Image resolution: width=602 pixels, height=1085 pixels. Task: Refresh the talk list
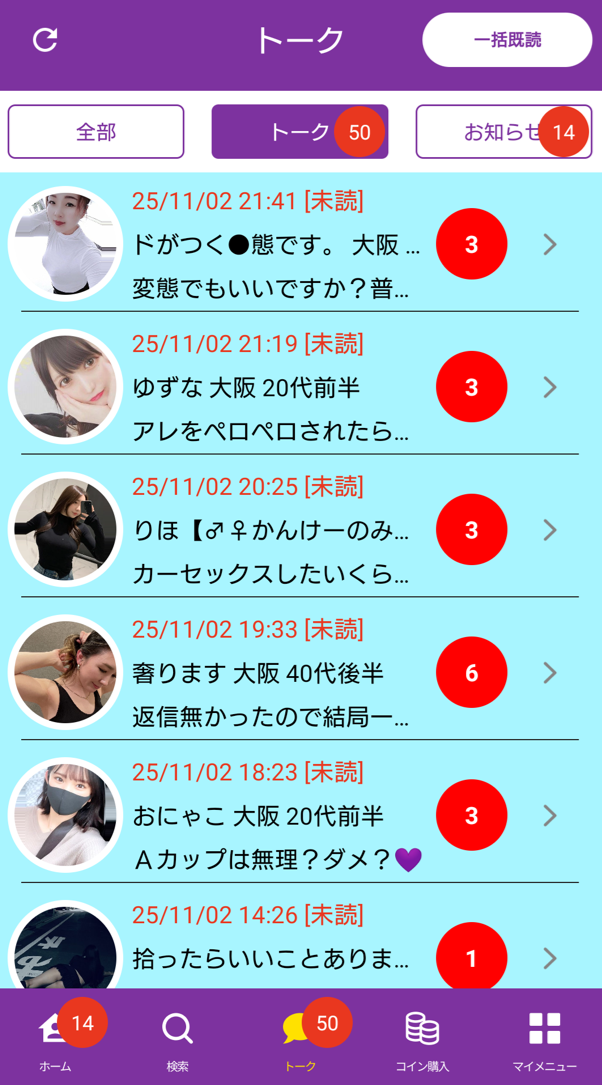click(45, 40)
